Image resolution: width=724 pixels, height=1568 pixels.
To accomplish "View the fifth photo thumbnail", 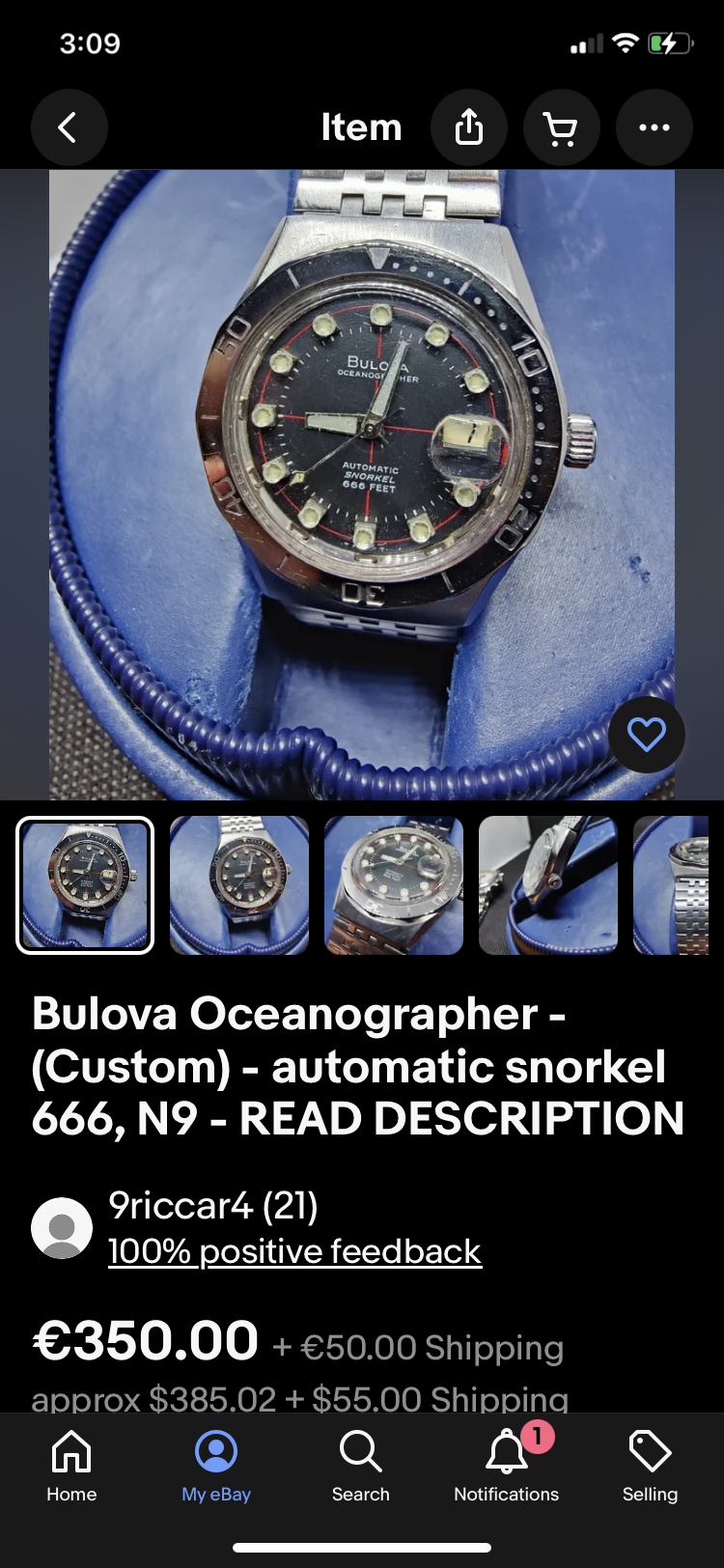I will 672,885.
